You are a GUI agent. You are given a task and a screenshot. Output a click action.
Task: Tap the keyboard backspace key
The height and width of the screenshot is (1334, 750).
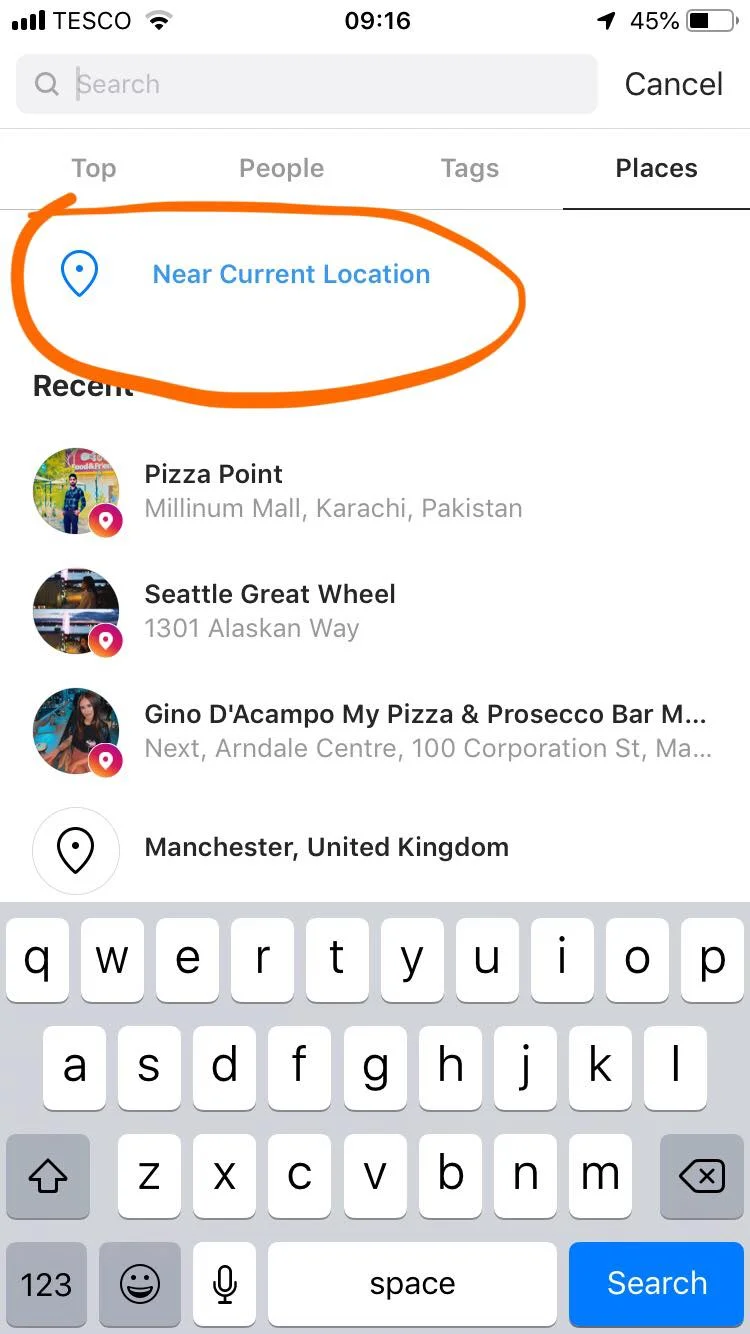tap(701, 1176)
